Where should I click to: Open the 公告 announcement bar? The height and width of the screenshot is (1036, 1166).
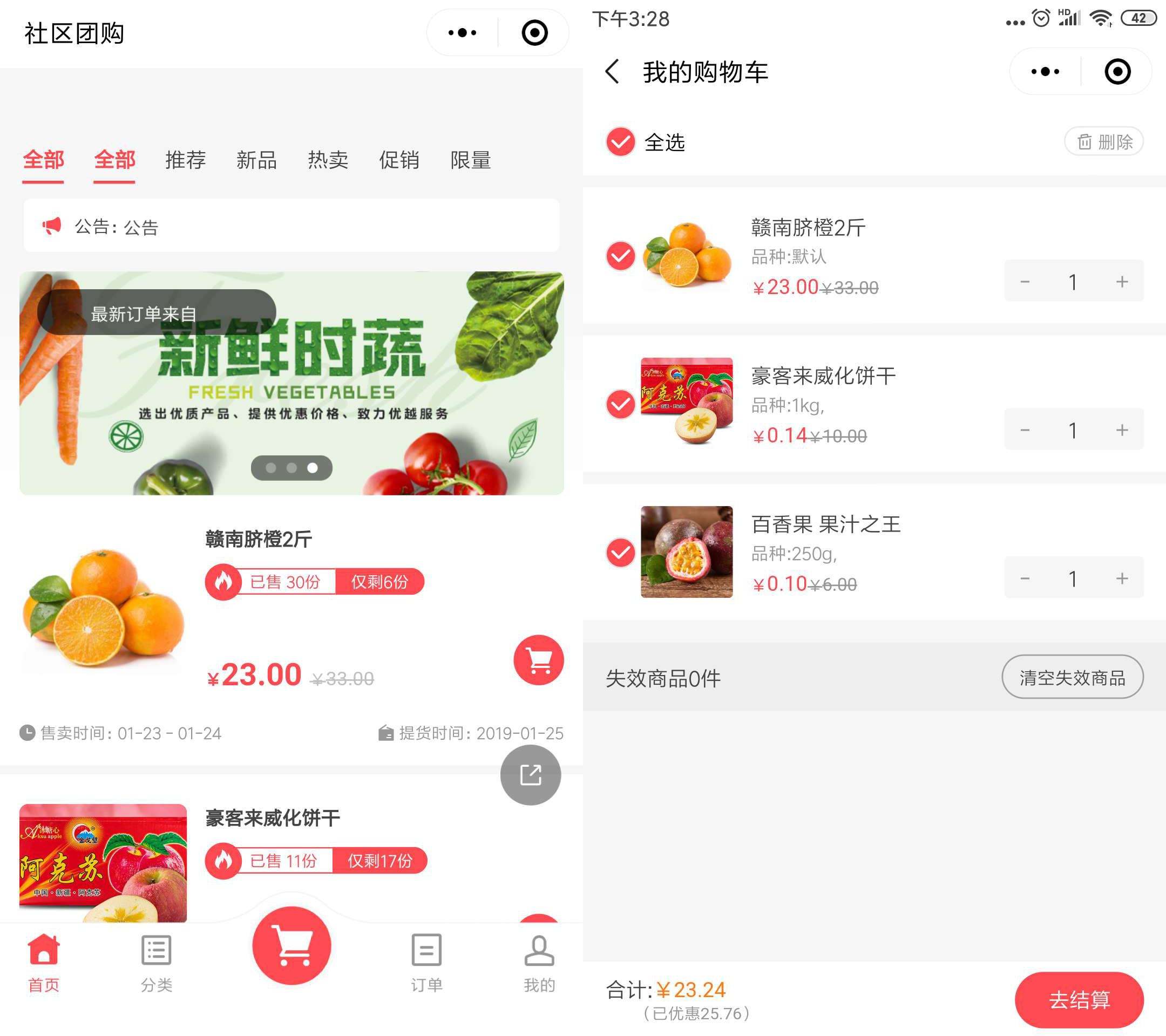(291, 227)
